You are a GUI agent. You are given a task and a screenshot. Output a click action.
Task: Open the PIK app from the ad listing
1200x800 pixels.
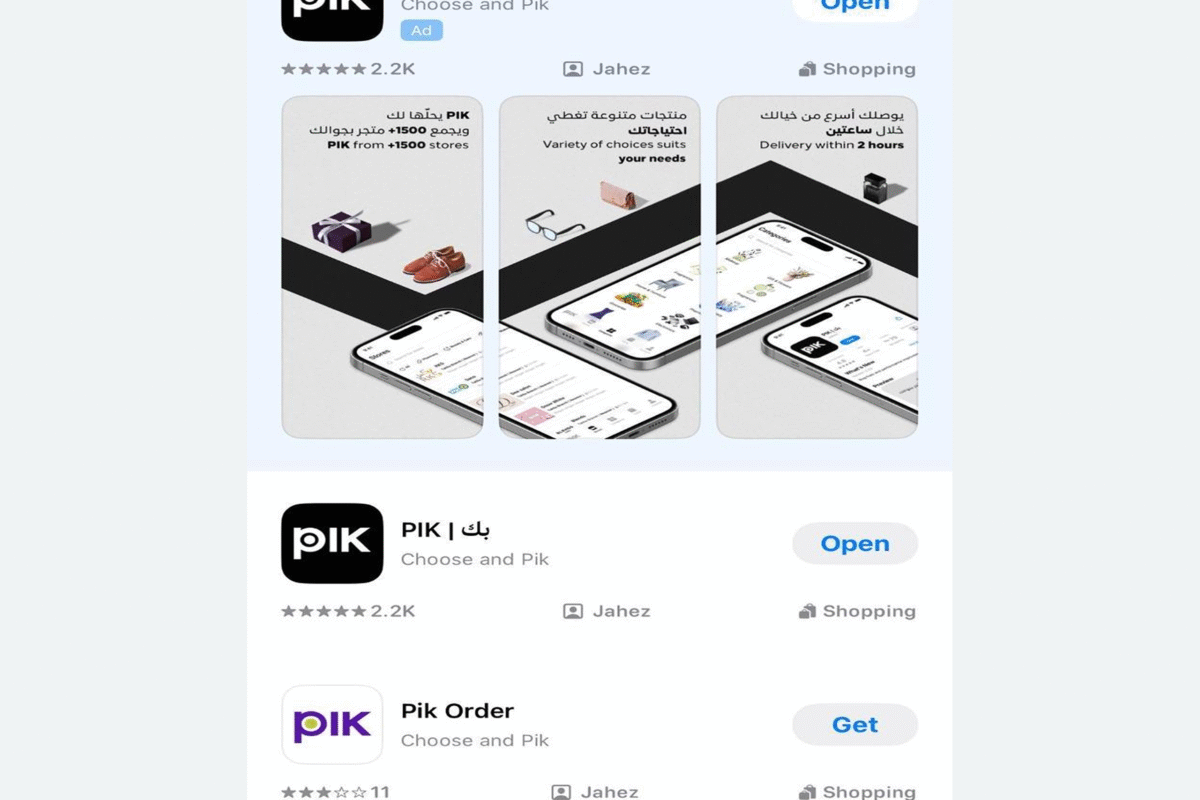point(854,8)
